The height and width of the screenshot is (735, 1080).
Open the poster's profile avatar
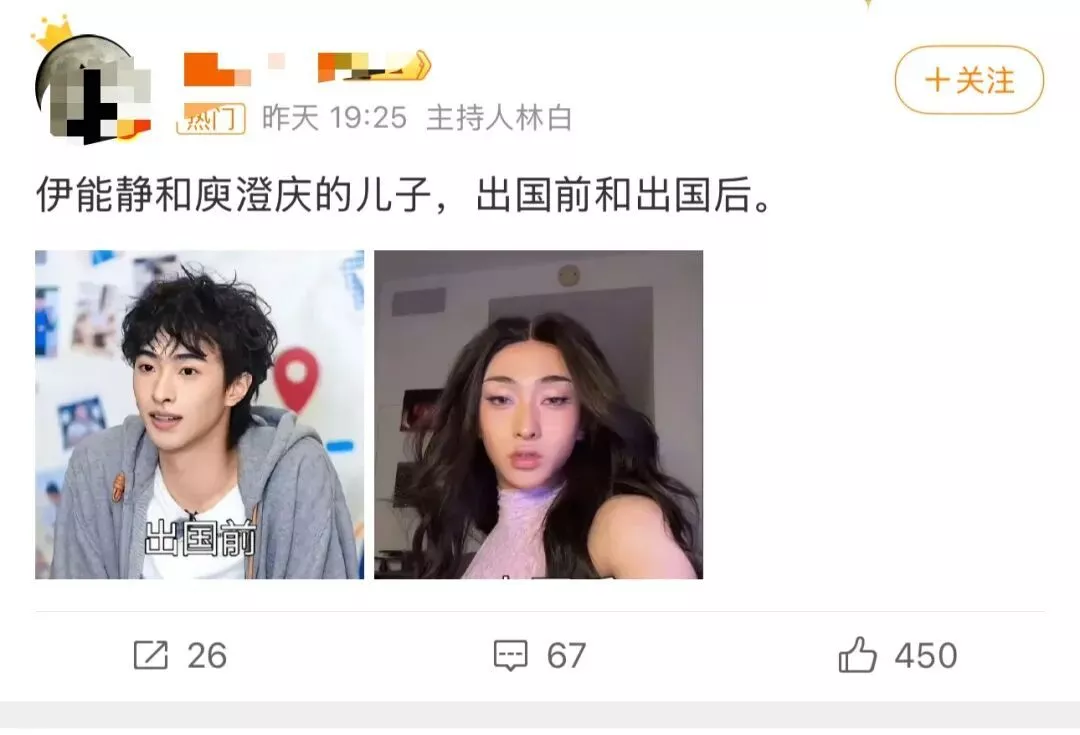click(93, 90)
